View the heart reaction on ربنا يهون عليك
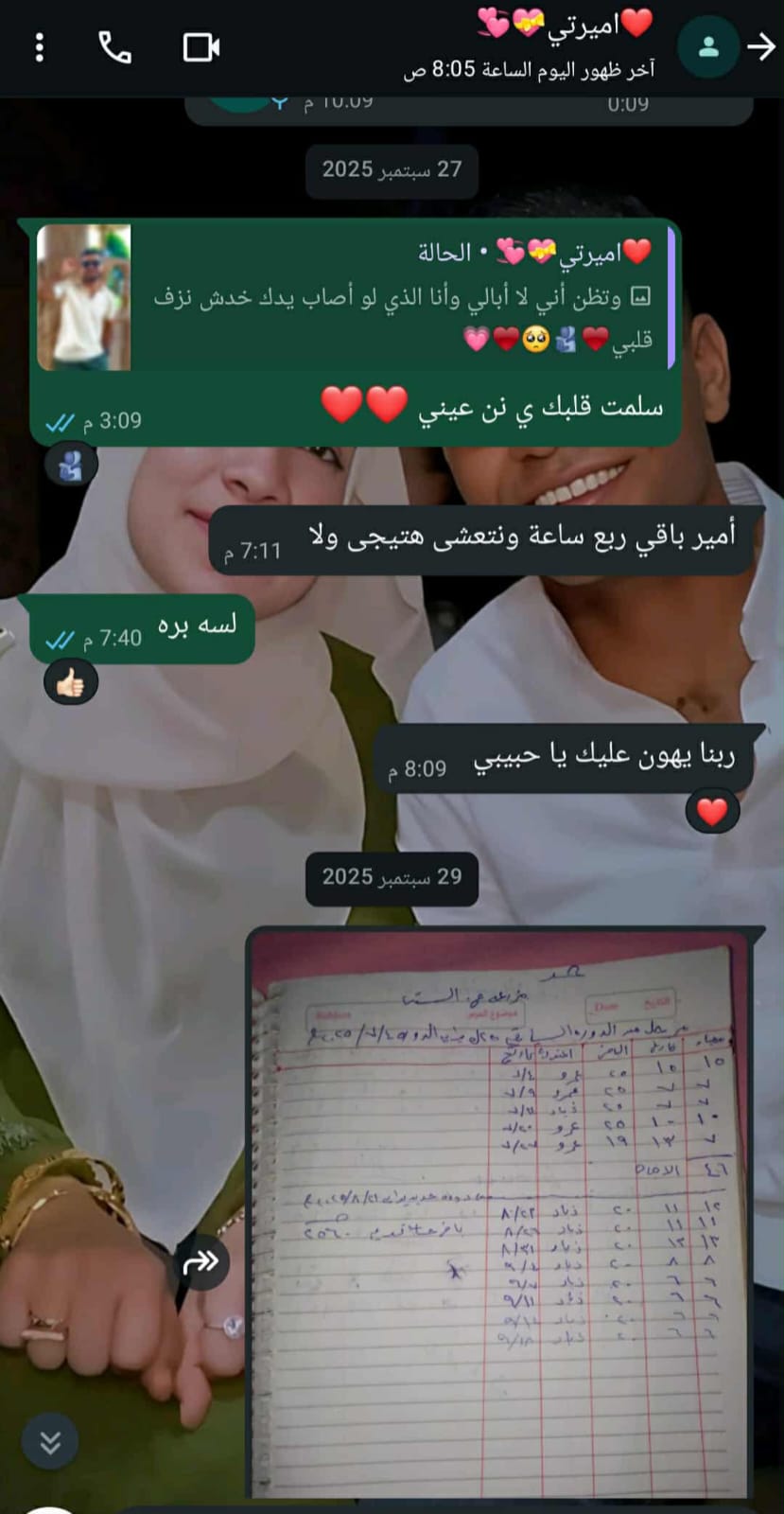The image size is (784, 1514). pos(712,811)
